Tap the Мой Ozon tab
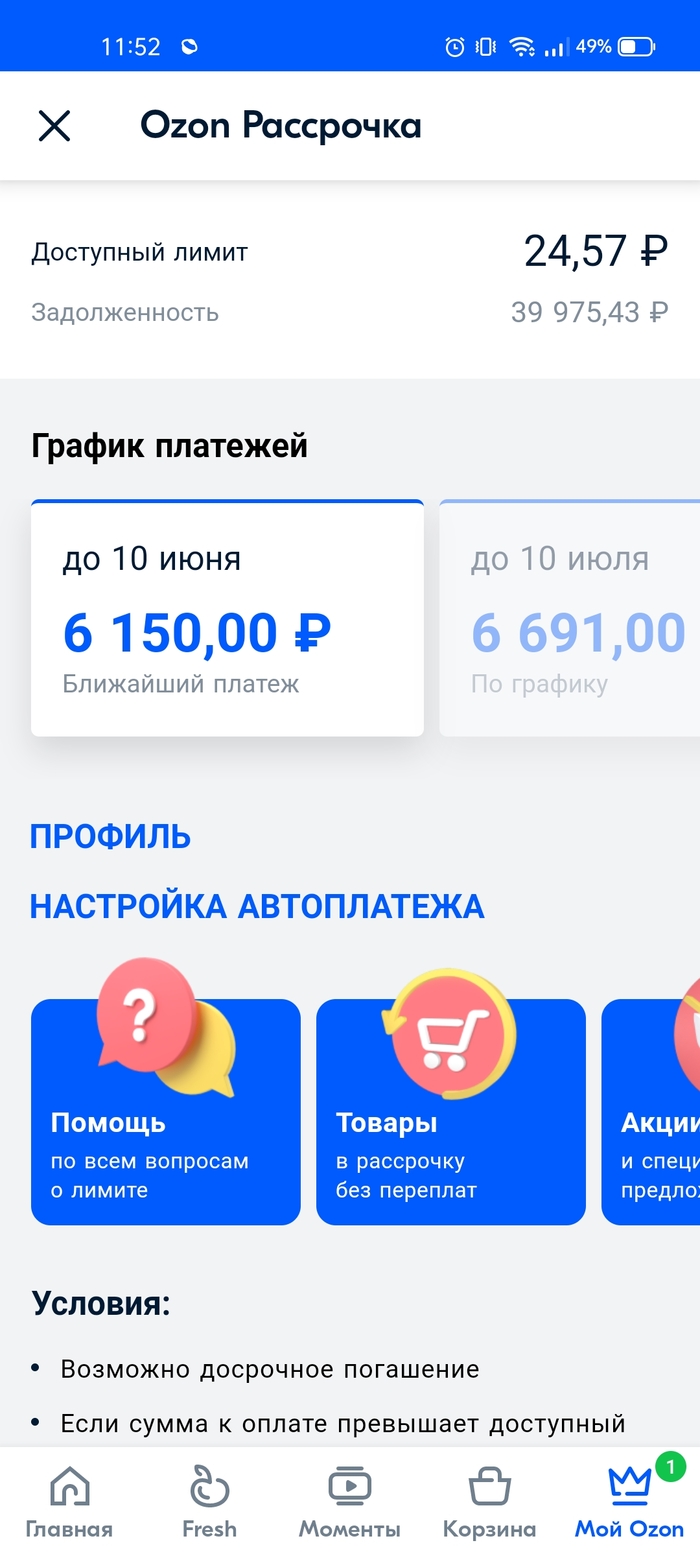700x1556 pixels. (630, 1502)
